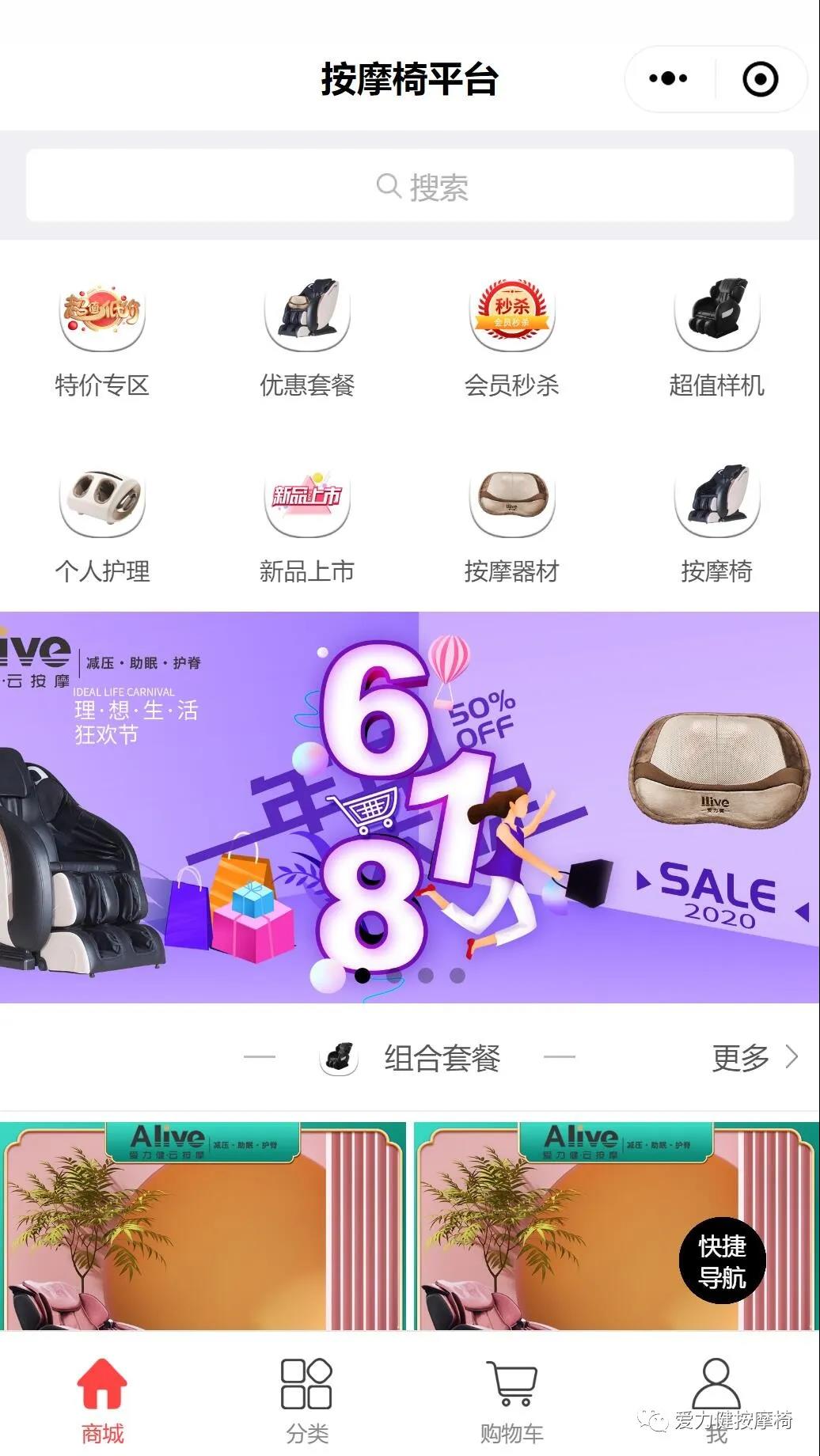Open the 快捷导航 floating button
Viewport: 820px width, 1456px height.
[722, 1261]
